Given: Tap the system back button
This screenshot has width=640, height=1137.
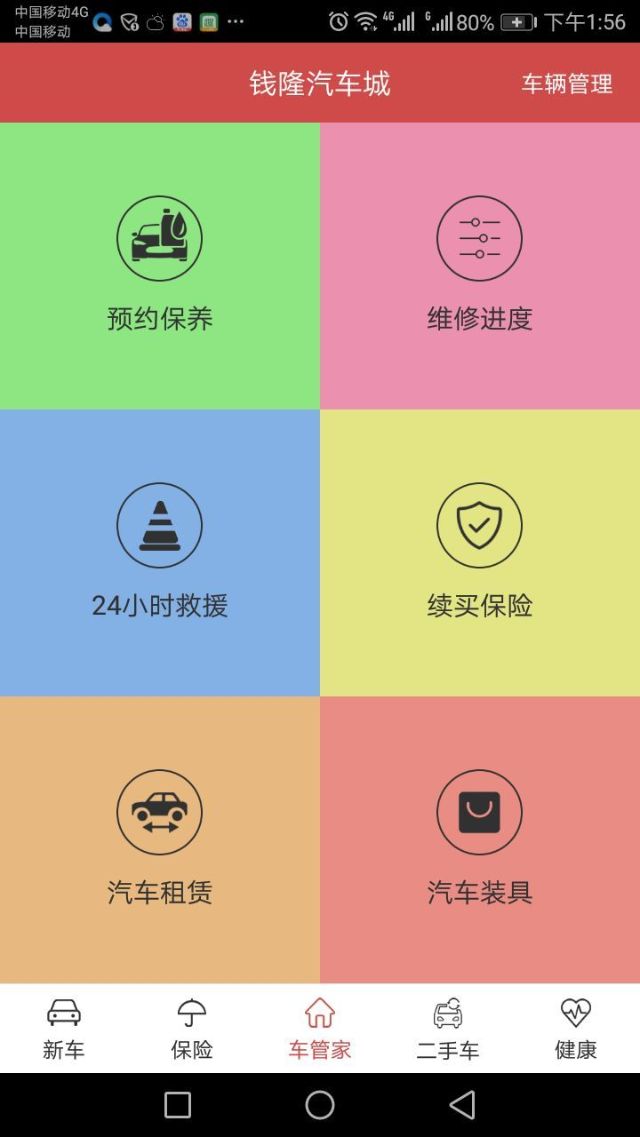Looking at the screenshot, I should 462,1105.
